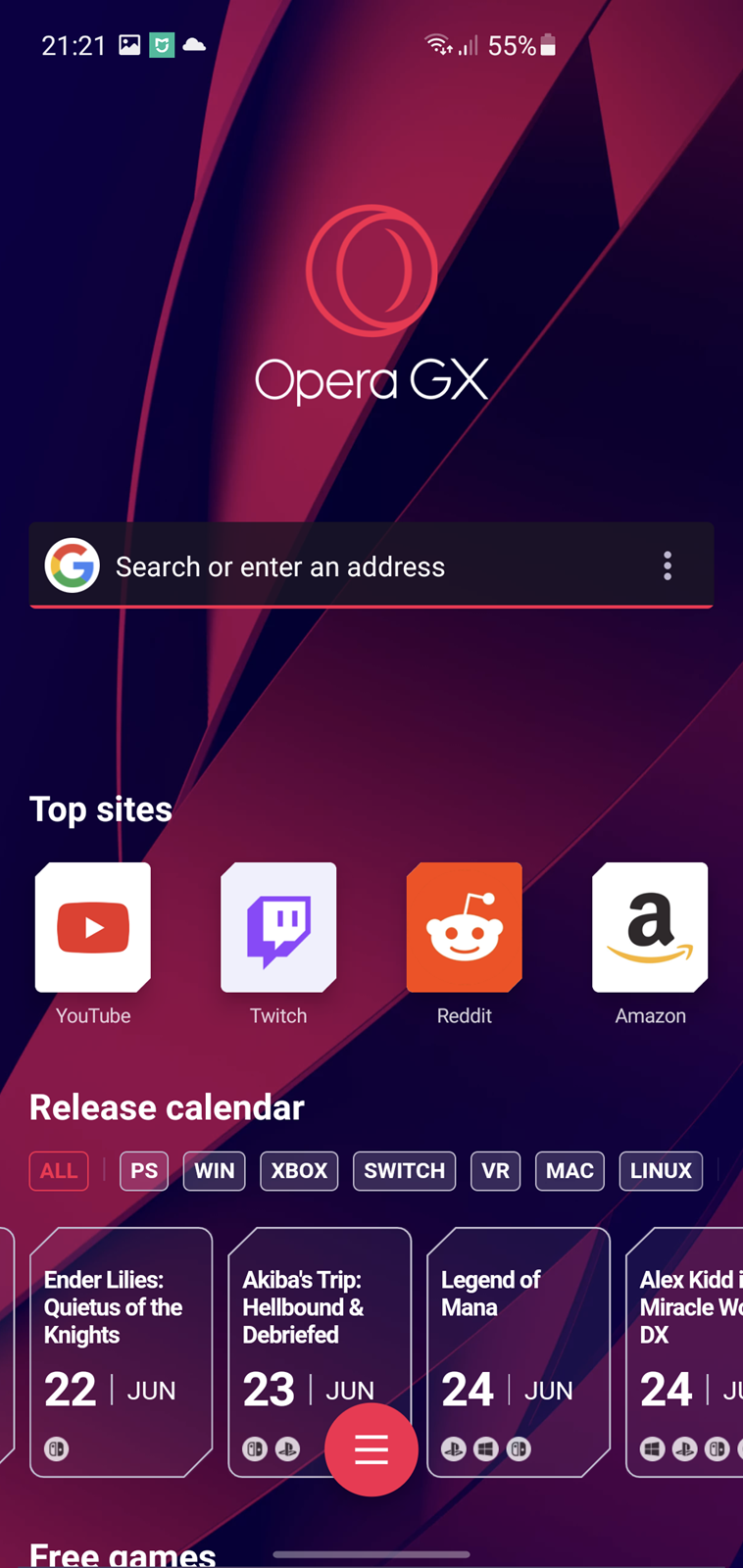Select the ALL release filter

tap(59, 1171)
